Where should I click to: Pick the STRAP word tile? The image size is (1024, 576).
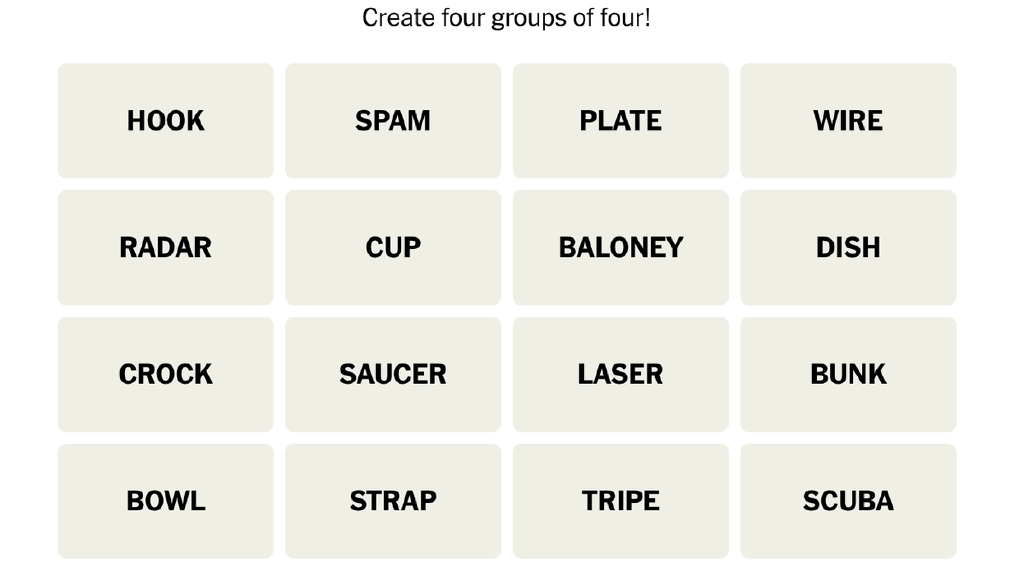point(393,501)
